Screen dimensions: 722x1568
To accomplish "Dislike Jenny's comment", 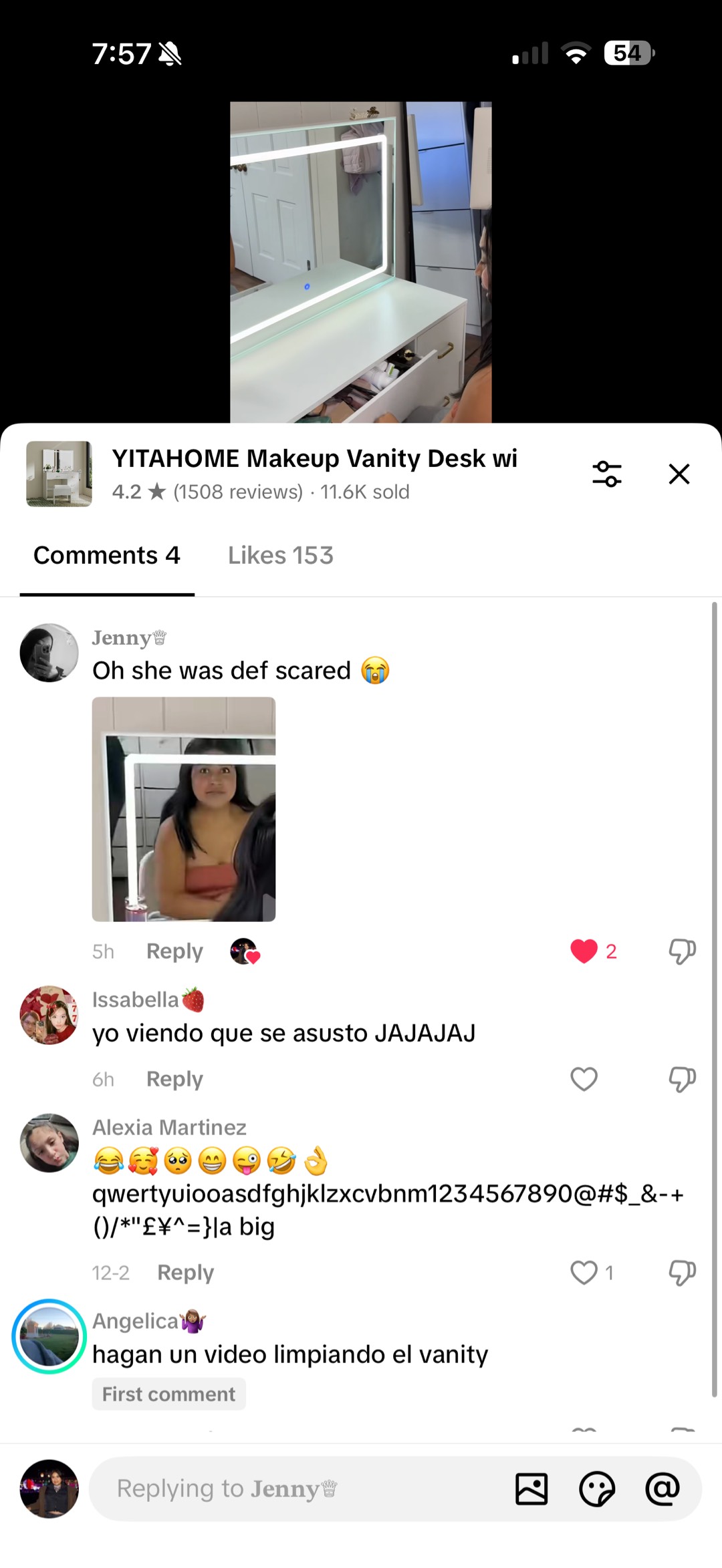I will tap(682, 951).
